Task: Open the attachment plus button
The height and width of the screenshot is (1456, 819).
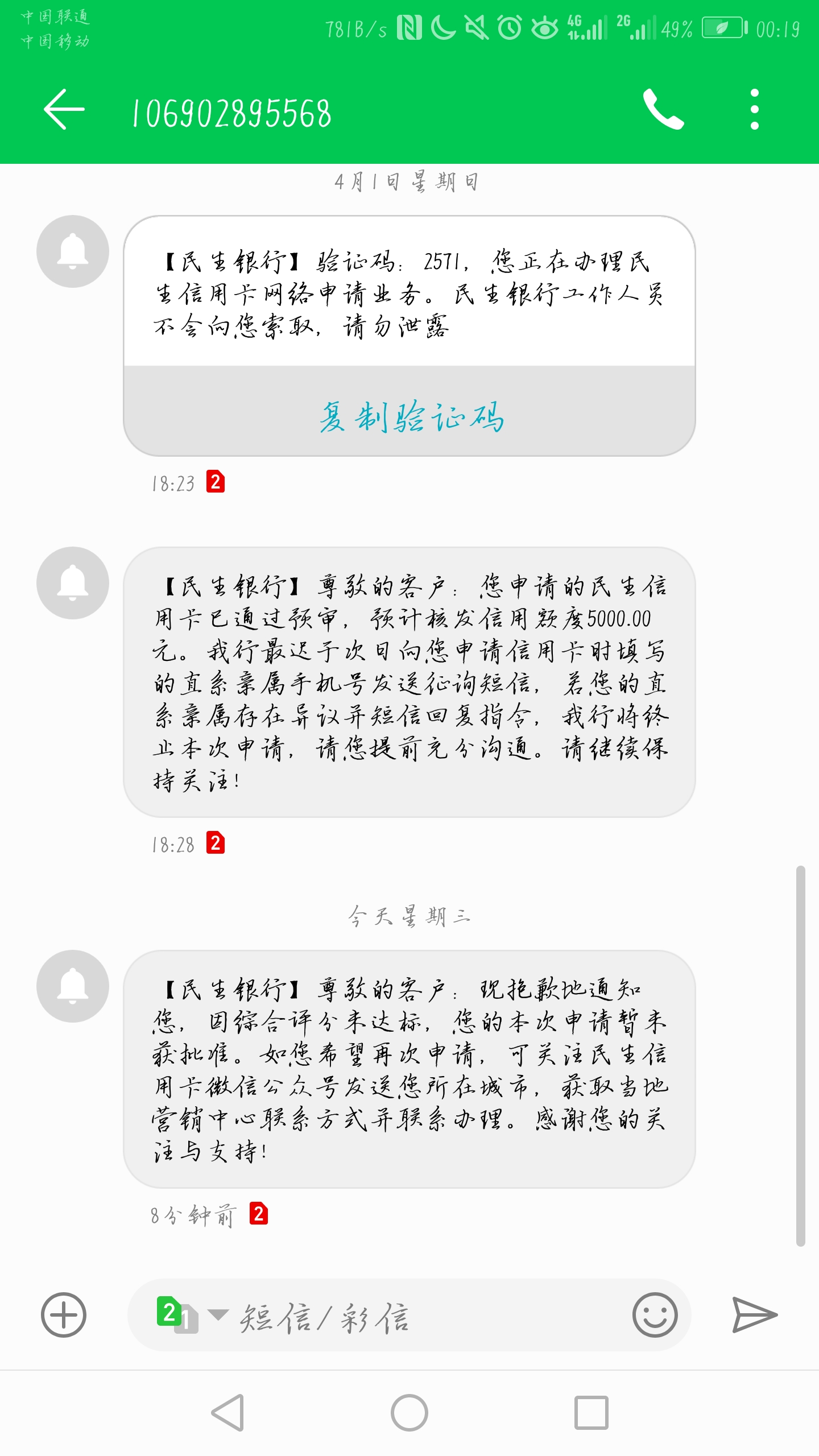Action: coord(64,1315)
